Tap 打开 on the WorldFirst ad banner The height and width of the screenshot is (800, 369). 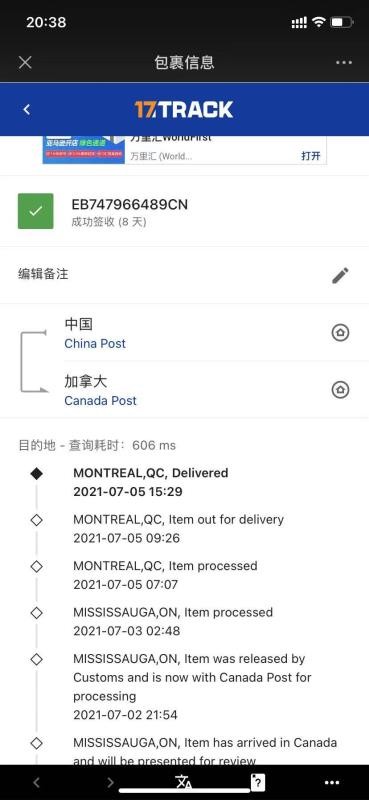tap(310, 156)
